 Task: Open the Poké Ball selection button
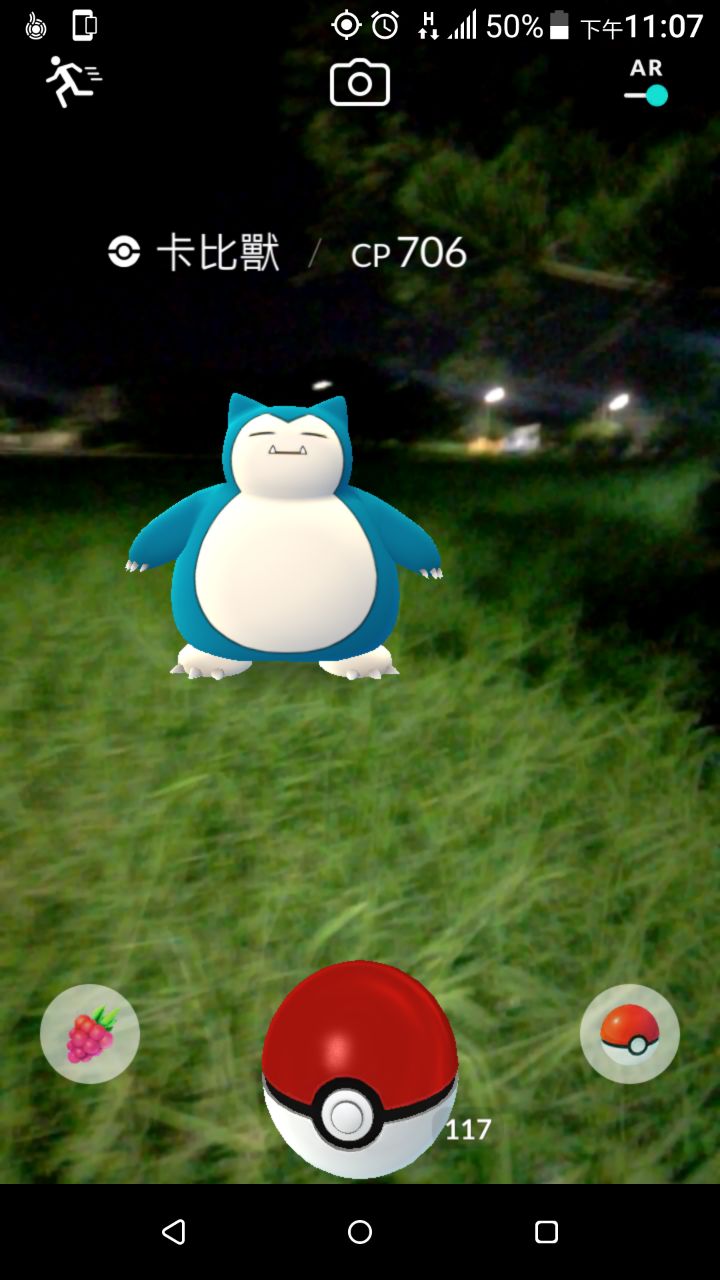coord(629,1034)
